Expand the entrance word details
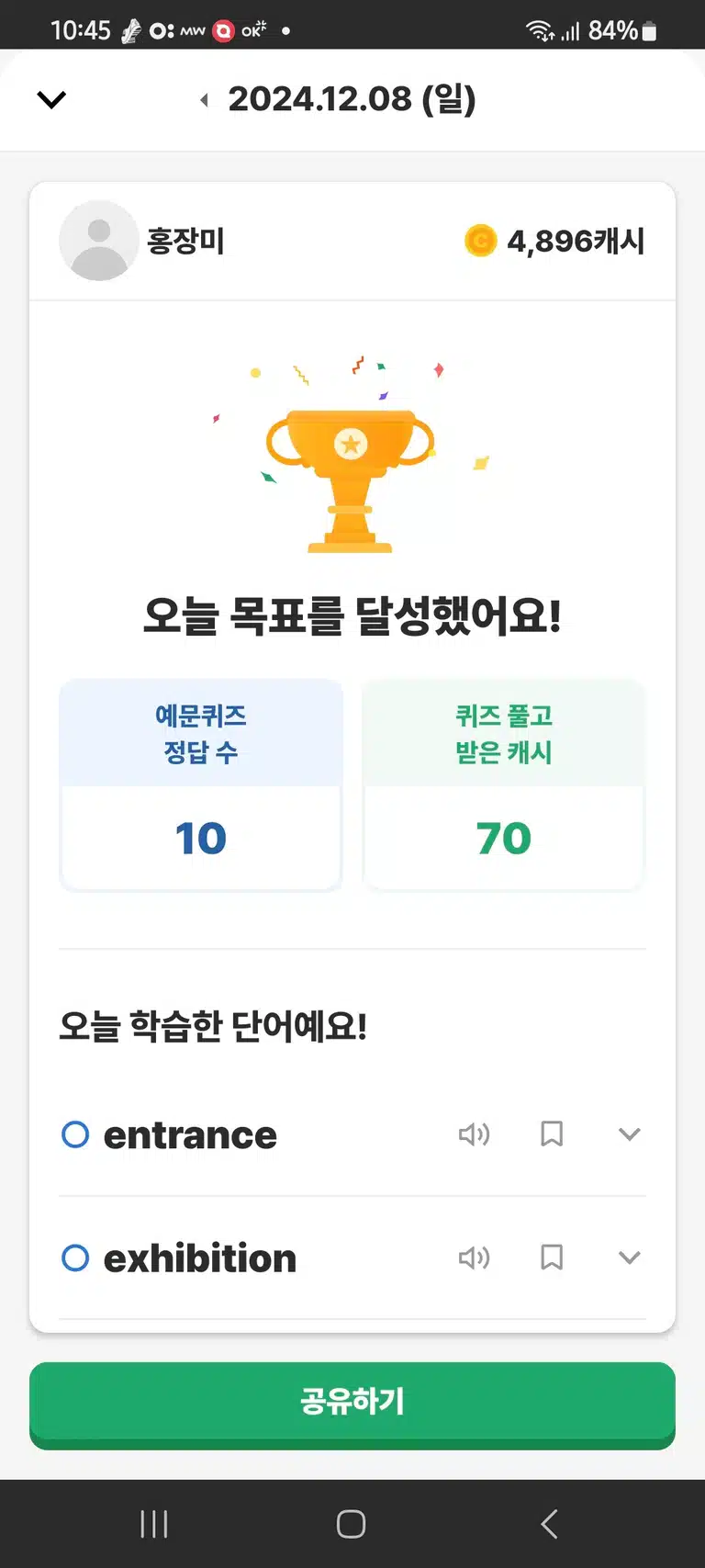The width and height of the screenshot is (705, 1568). (x=629, y=1134)
